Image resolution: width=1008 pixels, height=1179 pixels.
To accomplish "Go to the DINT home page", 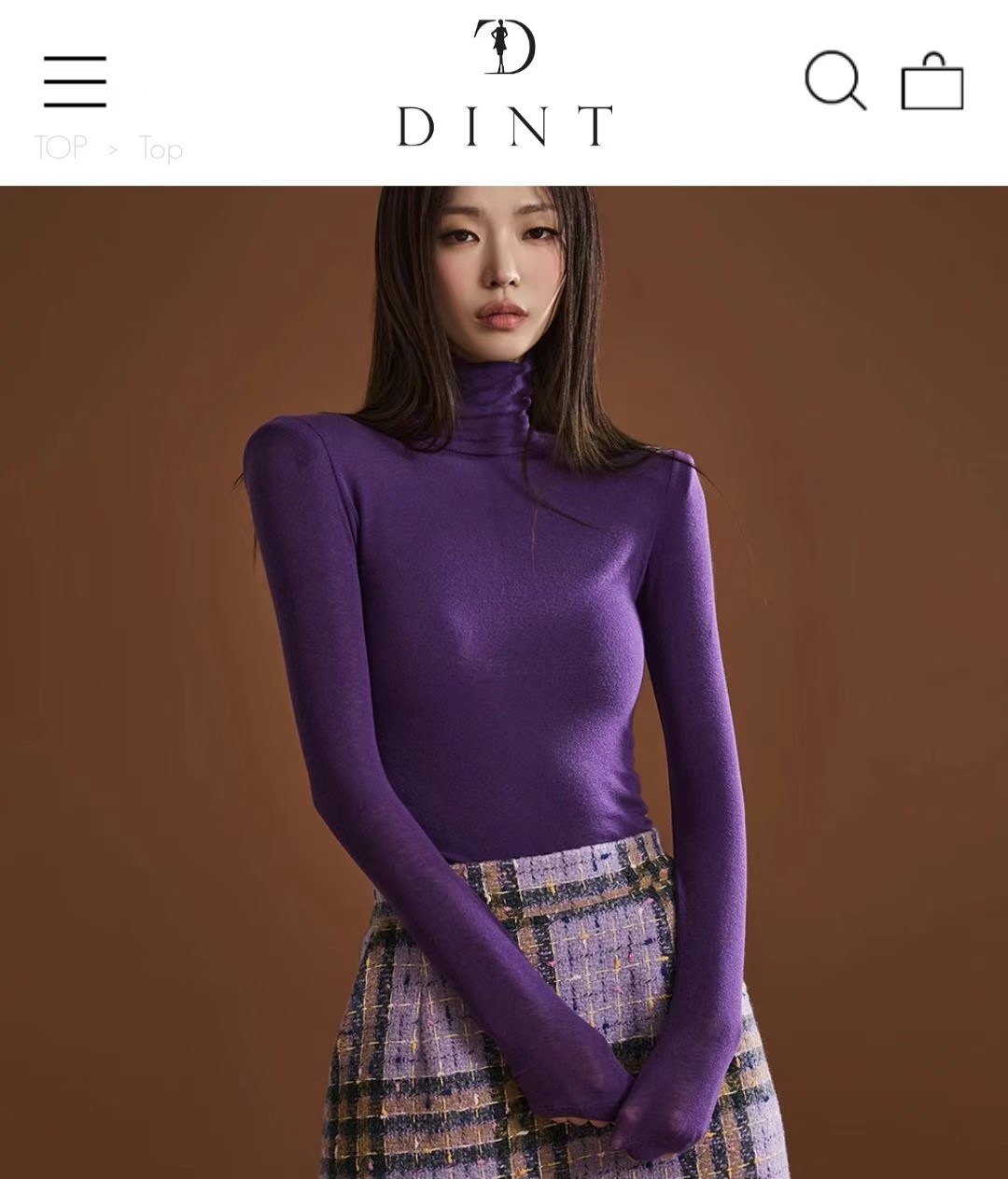I will (x=504, y=85).
